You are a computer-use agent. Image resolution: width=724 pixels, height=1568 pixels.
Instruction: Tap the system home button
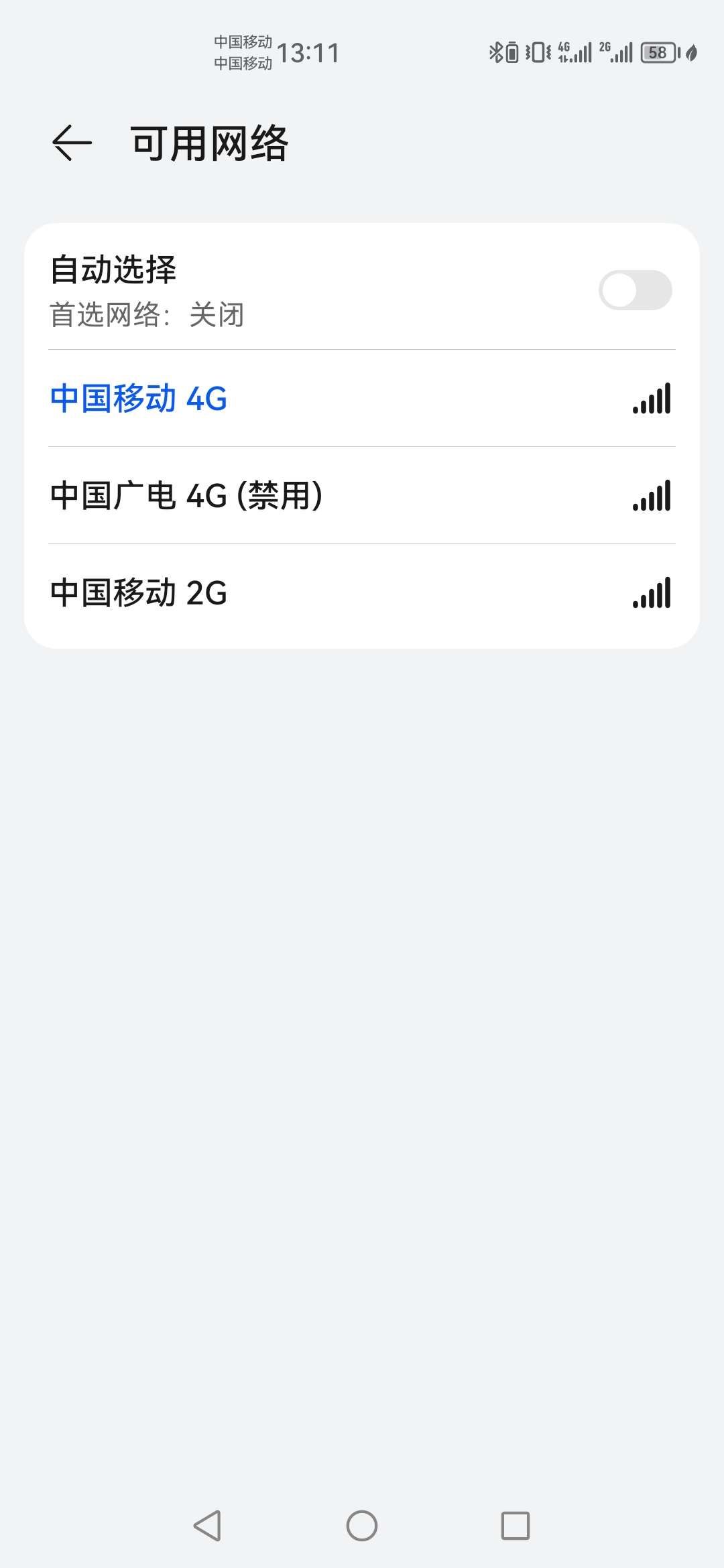(361, 1526)
